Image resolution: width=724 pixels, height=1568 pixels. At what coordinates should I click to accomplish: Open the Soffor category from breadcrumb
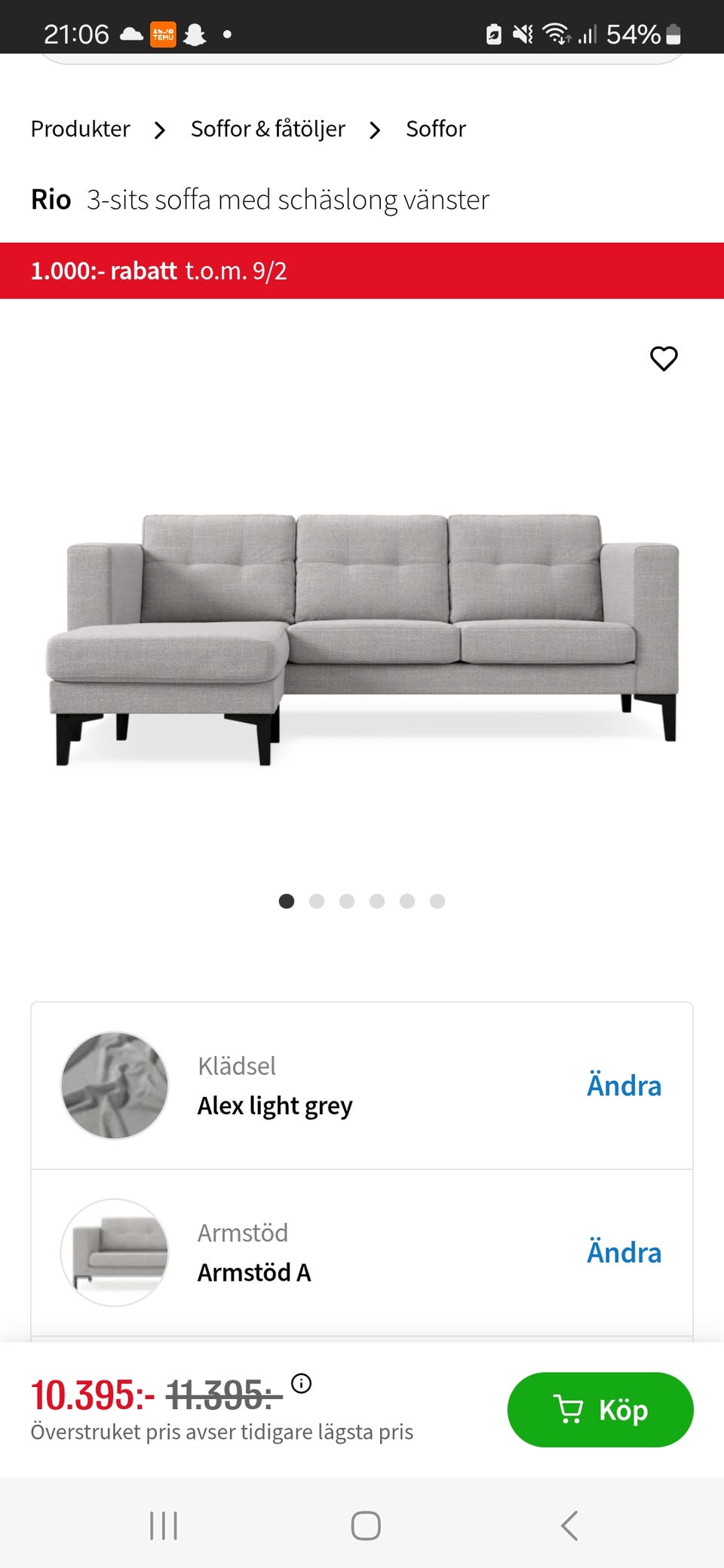coord(436,128)
